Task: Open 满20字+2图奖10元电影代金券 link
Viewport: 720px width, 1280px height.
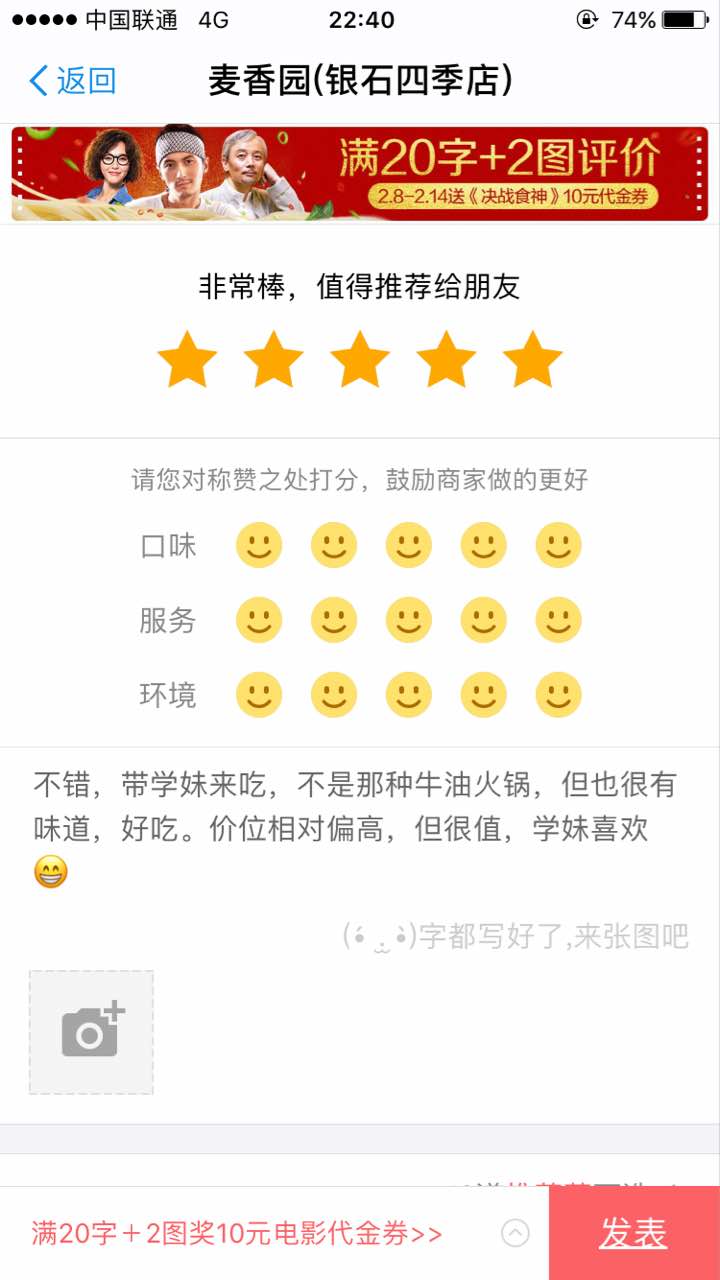Action: (236, 1234)
